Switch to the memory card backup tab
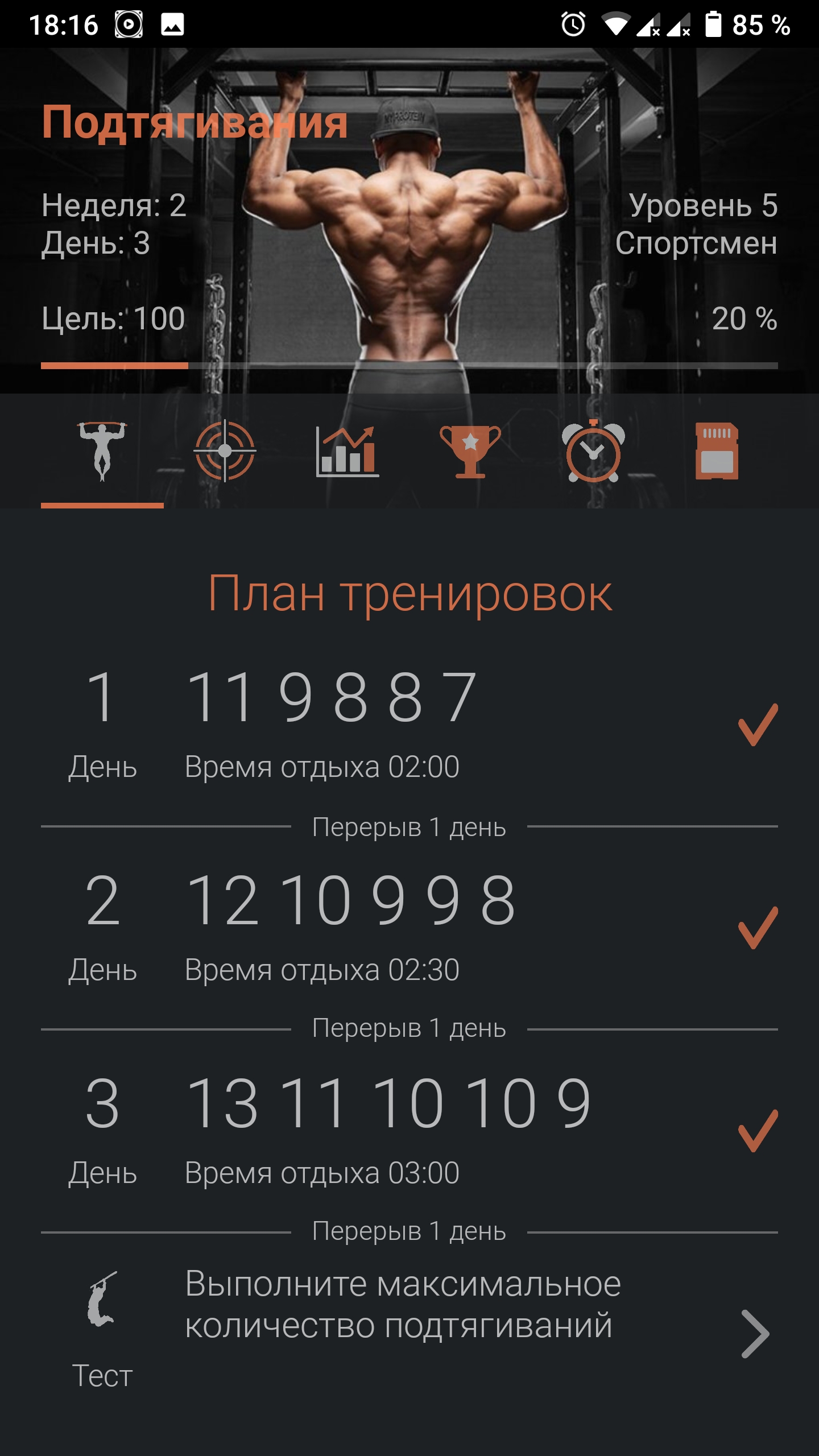This screenshot has width=819, height=1456. tap(716, 452)
